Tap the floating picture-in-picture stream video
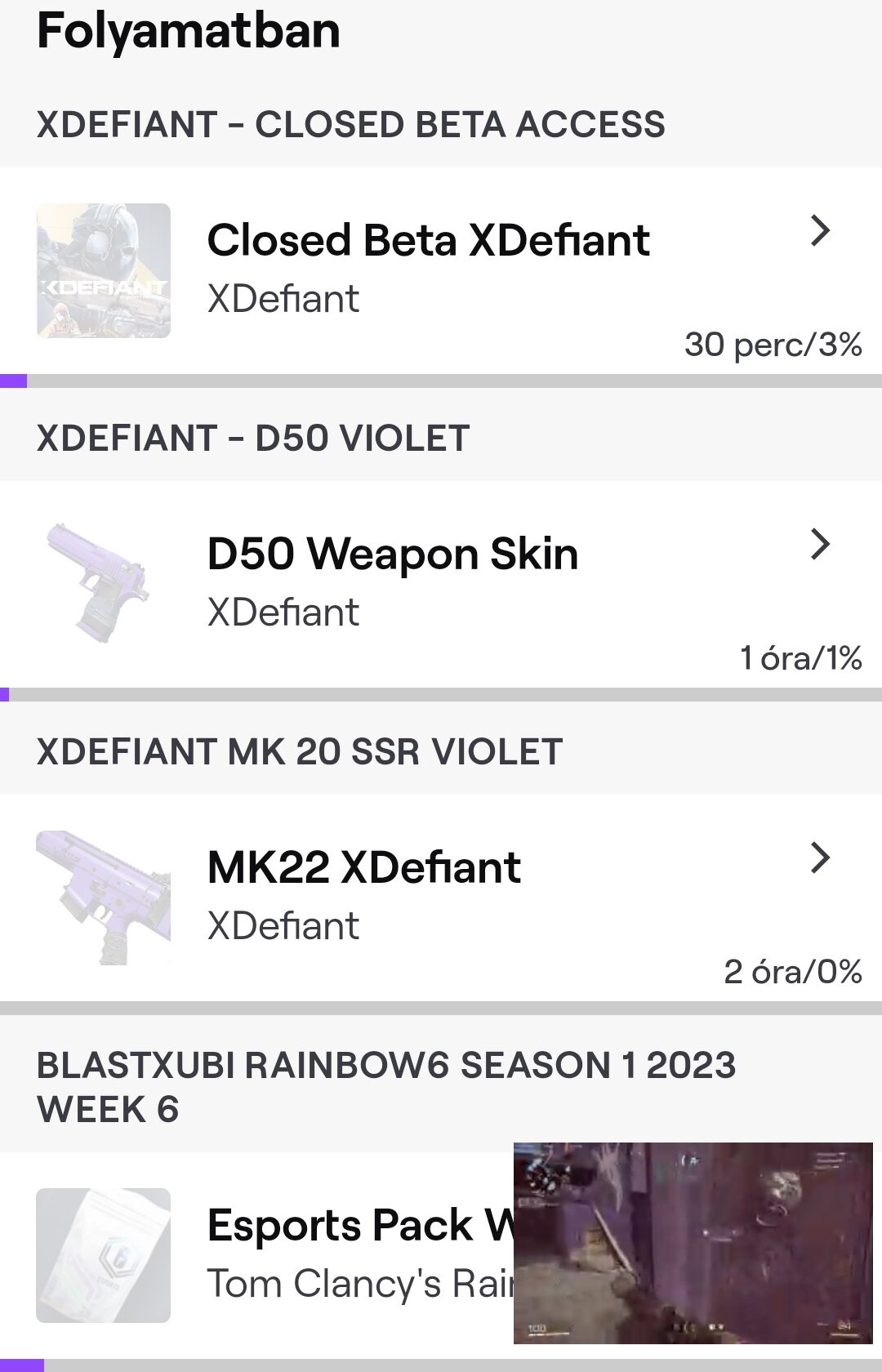Screen dimensions: 882x1372 [x=693, y=1242]
